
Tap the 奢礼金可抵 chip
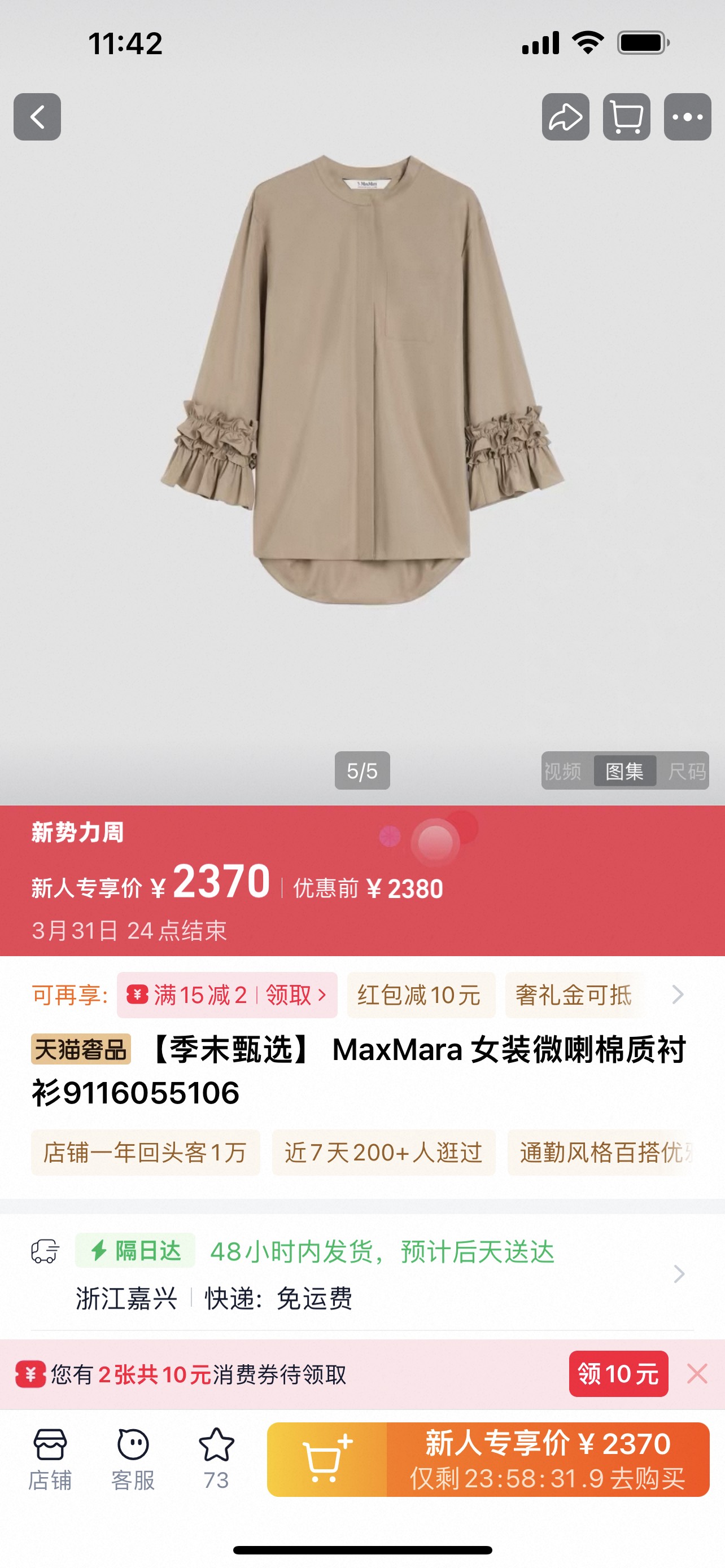[573, 995]
